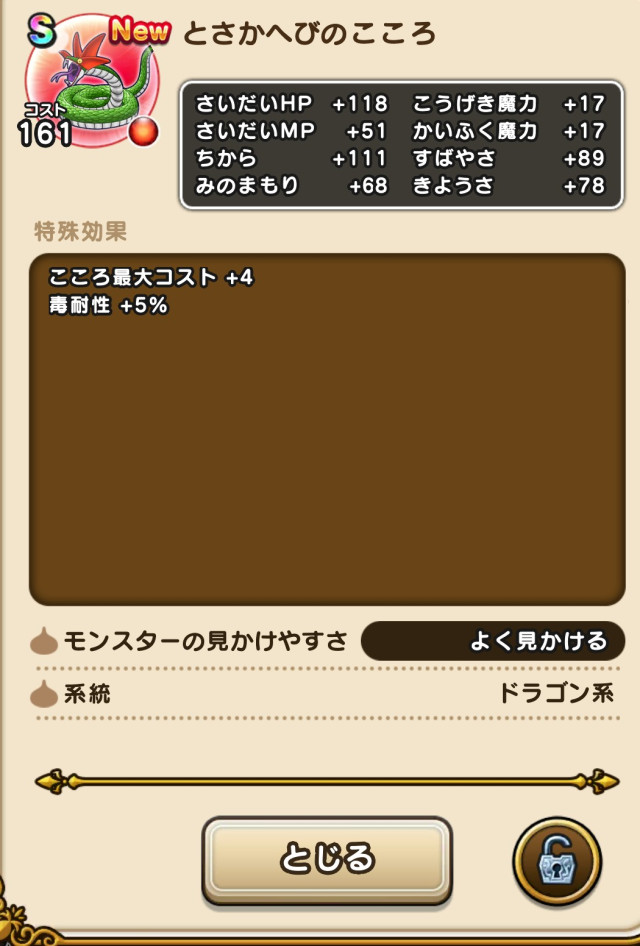Toggle the lock icon for this こころ
The height and width of the screenshot is (946, 640).
click(557, 861)
